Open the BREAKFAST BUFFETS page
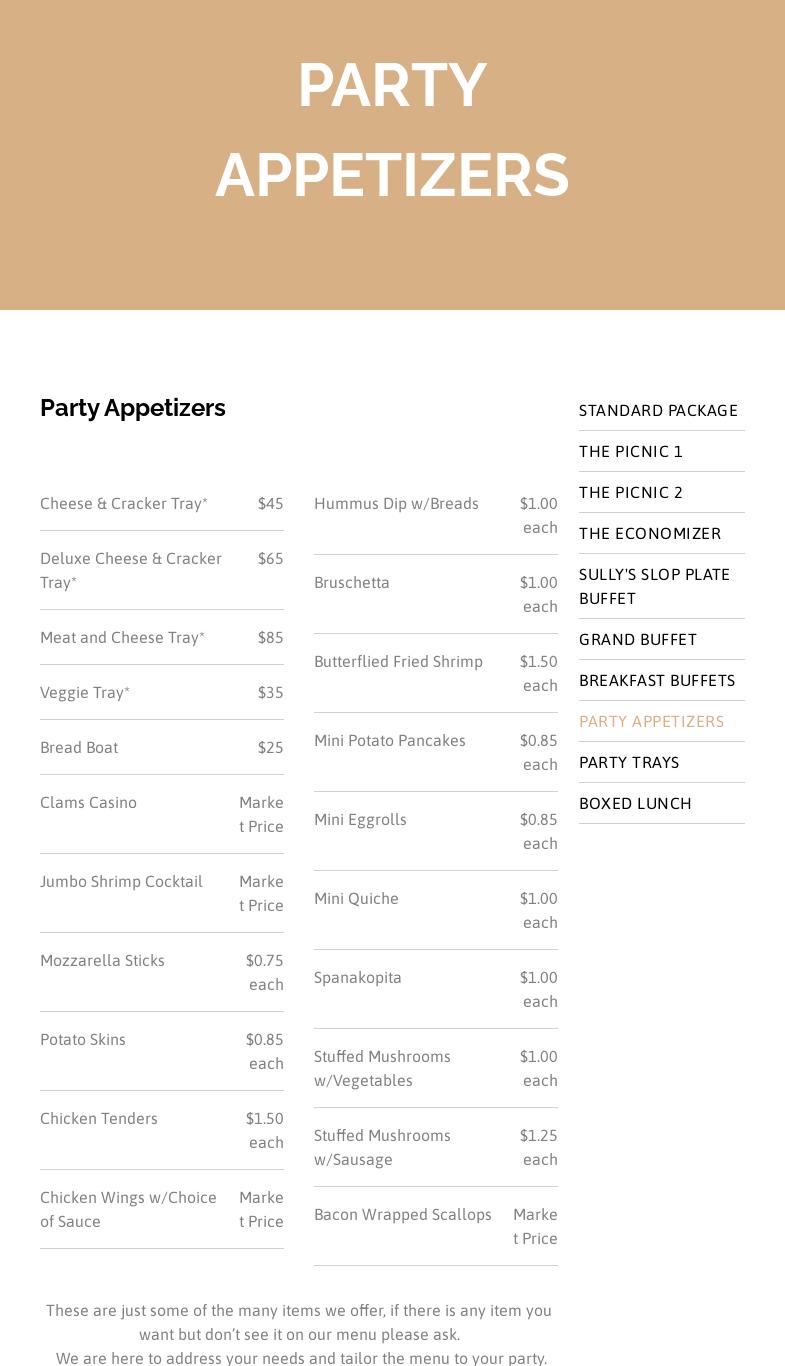This screenshot has height=1366, width=785. tap(657, 680)
